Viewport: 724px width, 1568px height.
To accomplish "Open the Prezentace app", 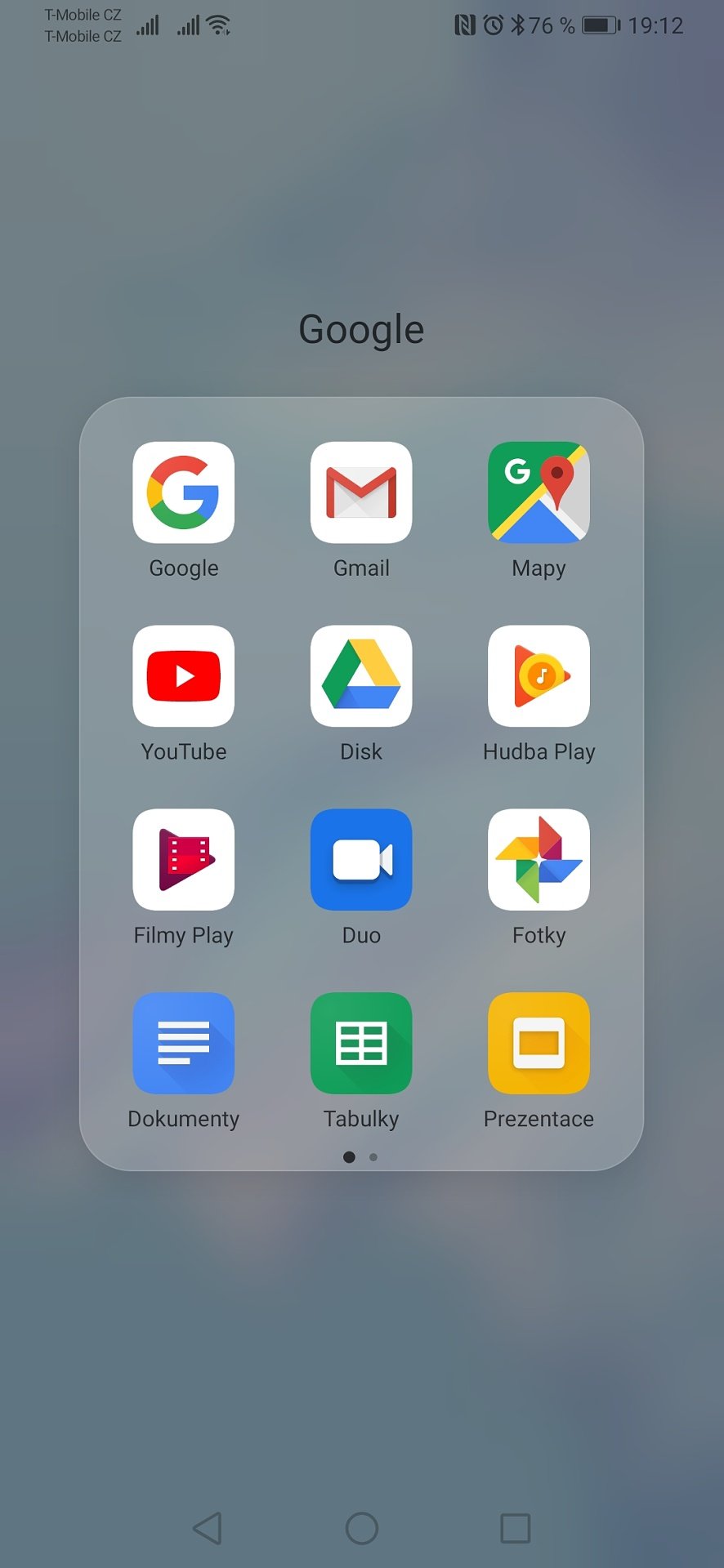I will tap(539, 1043).
